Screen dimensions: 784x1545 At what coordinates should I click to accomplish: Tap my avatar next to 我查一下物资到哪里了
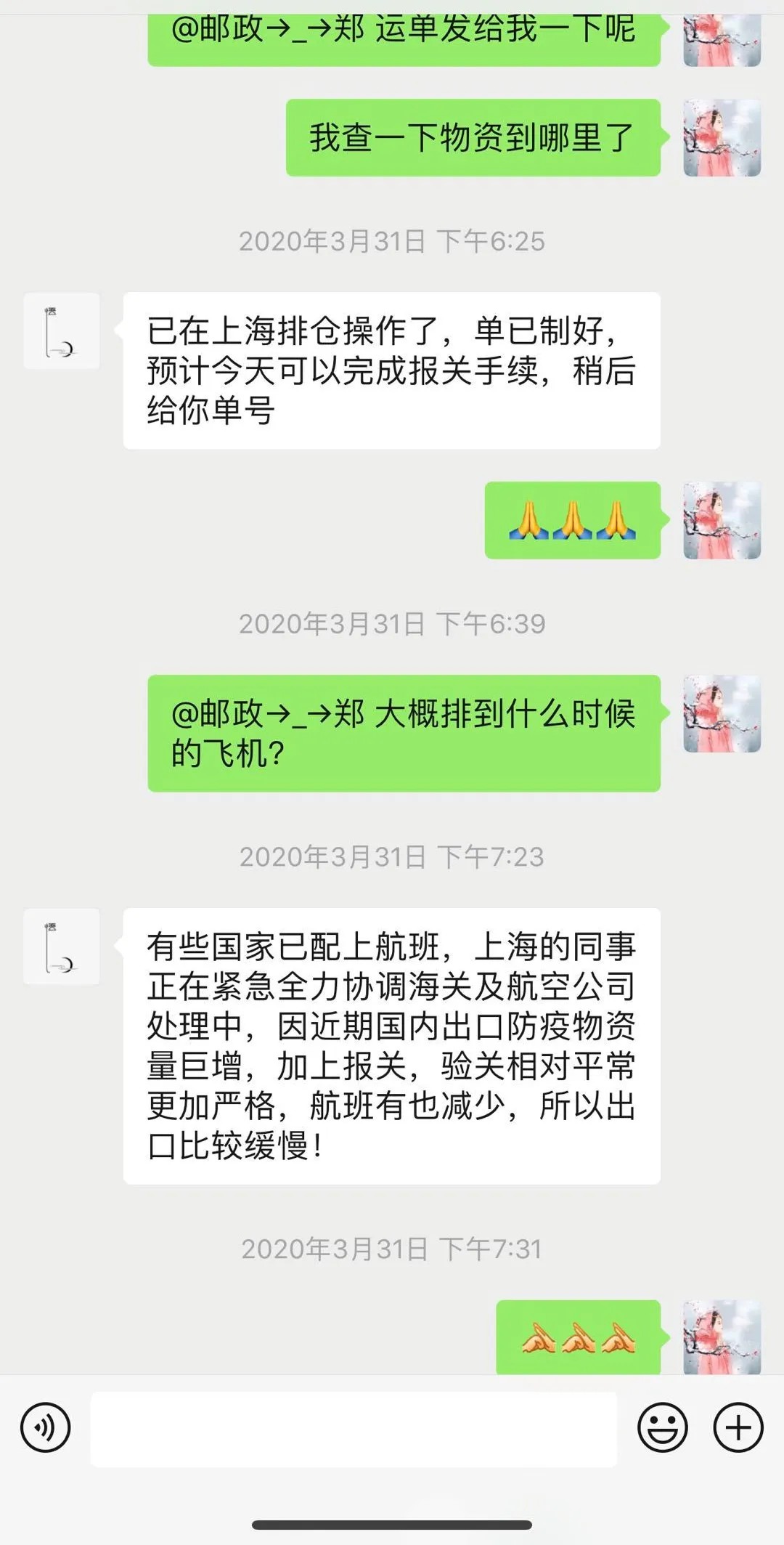click(722, 138)
